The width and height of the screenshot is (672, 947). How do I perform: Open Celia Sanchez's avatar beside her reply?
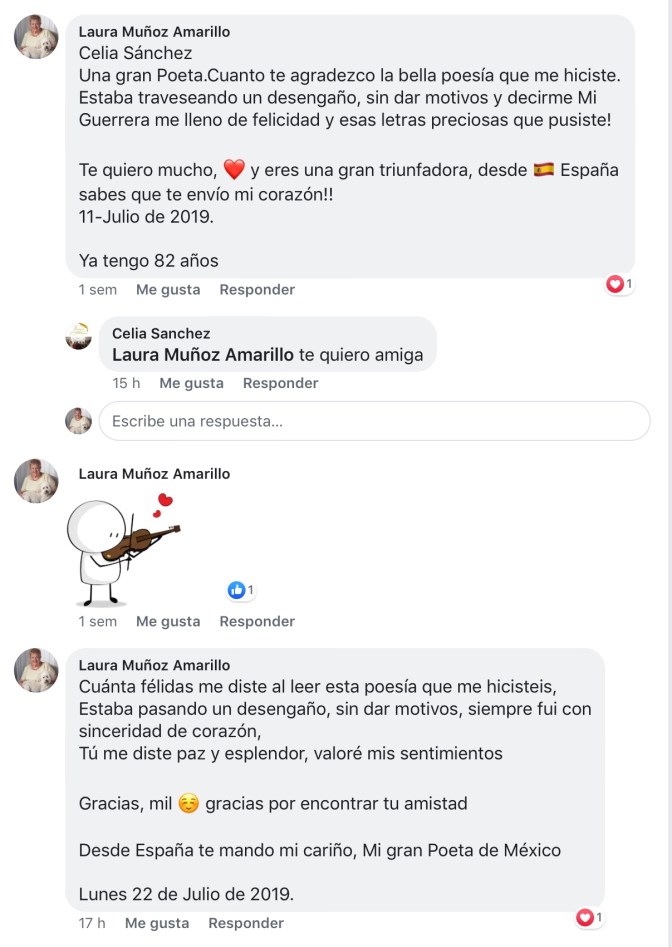pyautogui.click(x=78, y=337)
